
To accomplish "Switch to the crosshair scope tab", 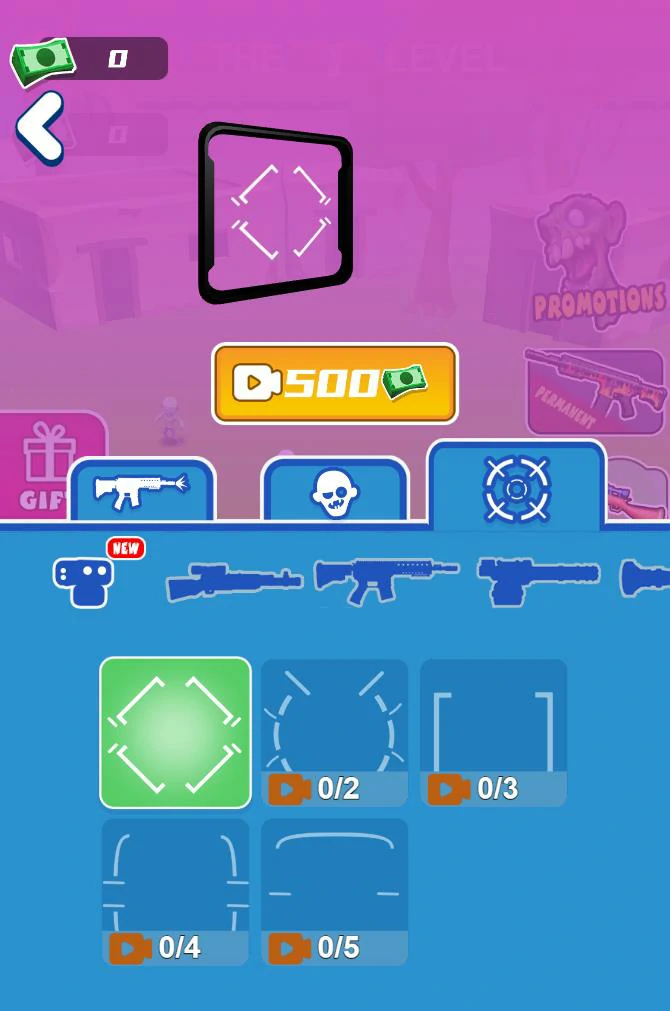I will 516,487.
